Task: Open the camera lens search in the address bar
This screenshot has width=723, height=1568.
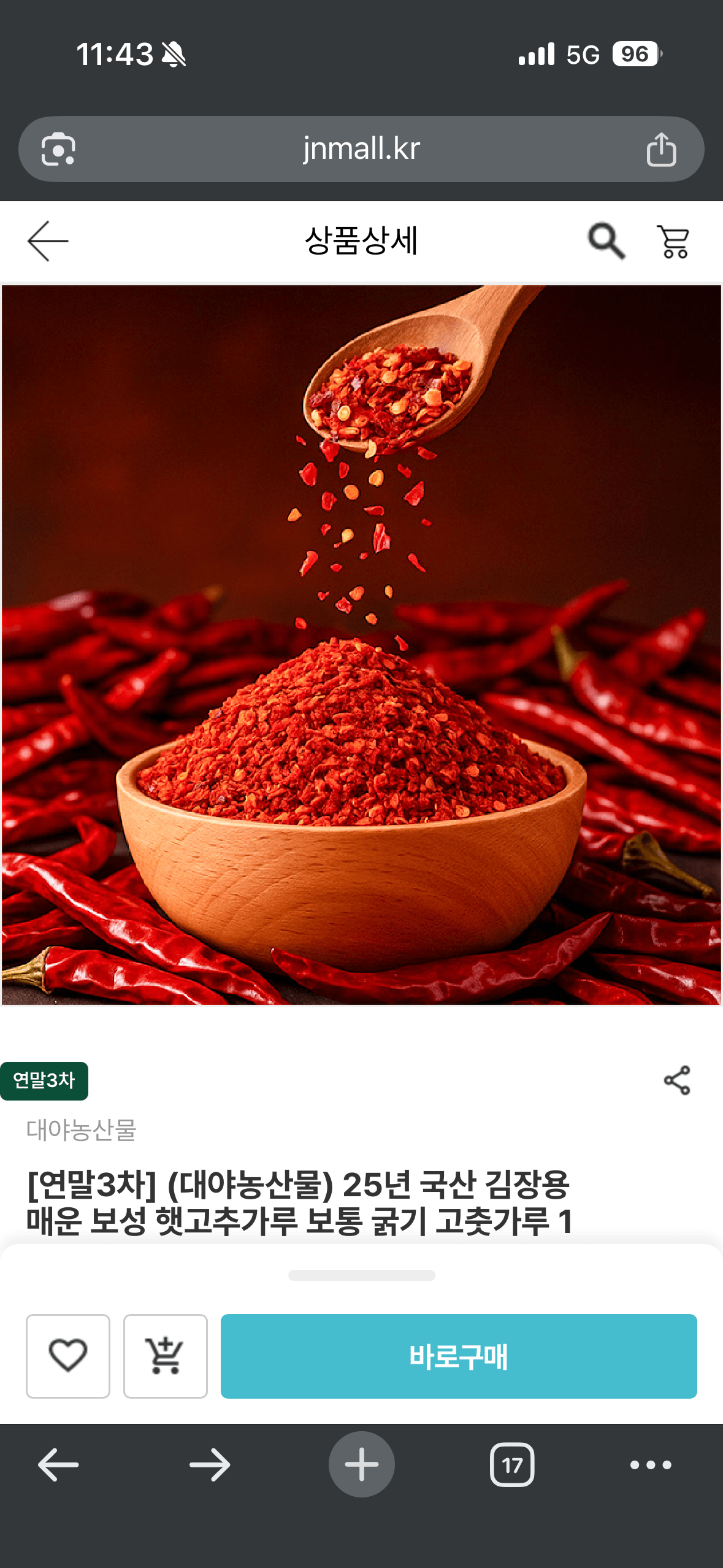Action: point(59,148)
